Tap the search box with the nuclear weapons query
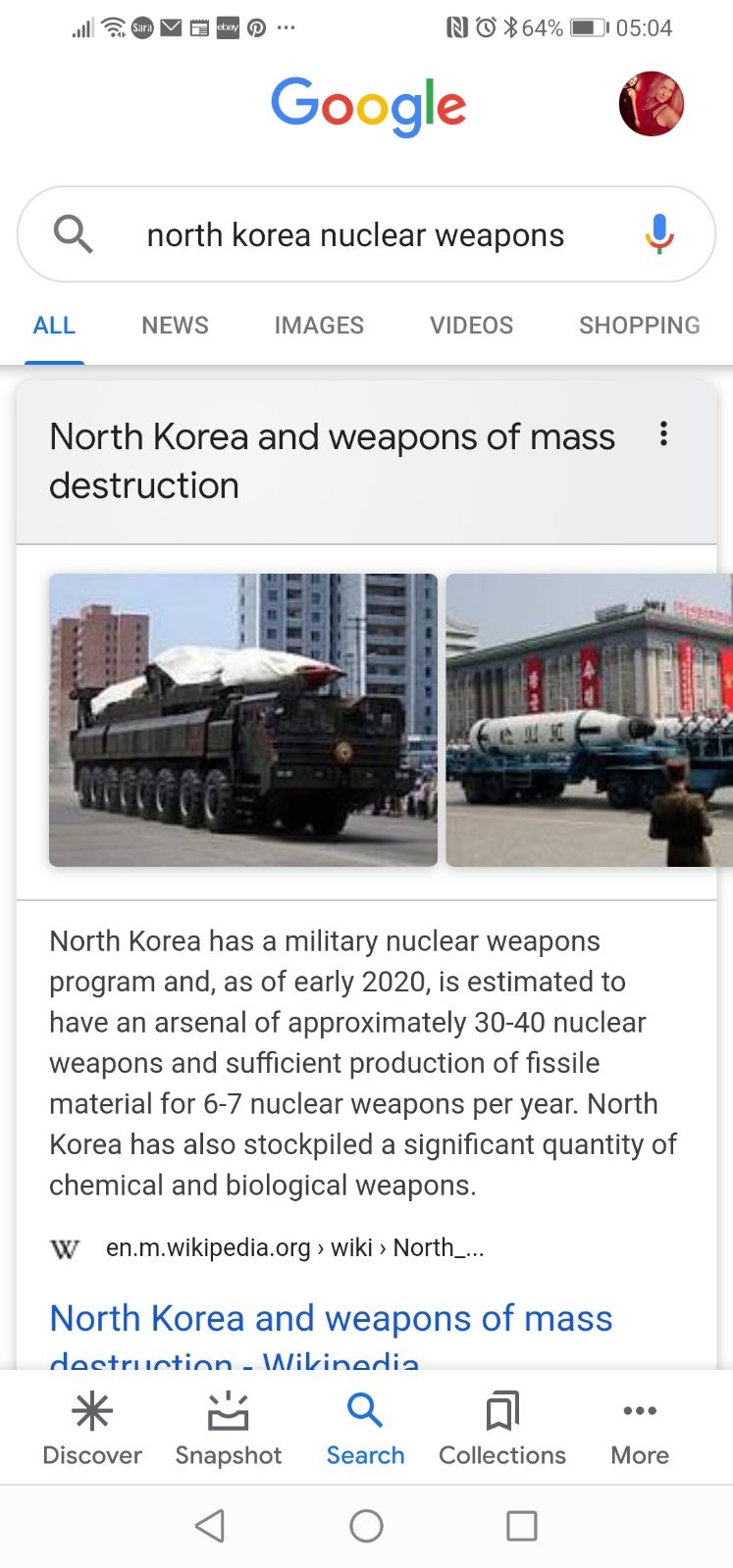 pyautogui.click(x=354, y=235)
